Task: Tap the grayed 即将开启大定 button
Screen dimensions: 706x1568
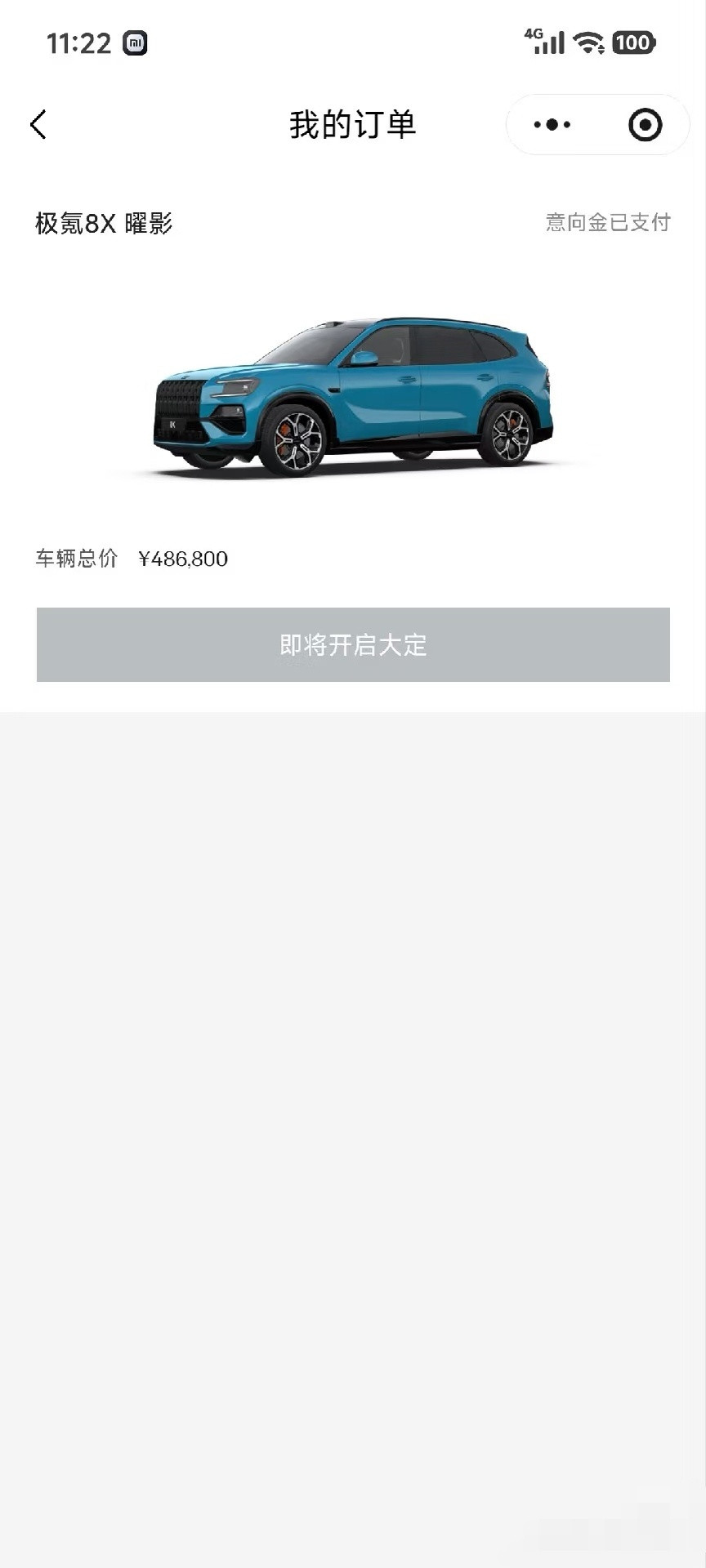Action: click(x=353, y=644)
